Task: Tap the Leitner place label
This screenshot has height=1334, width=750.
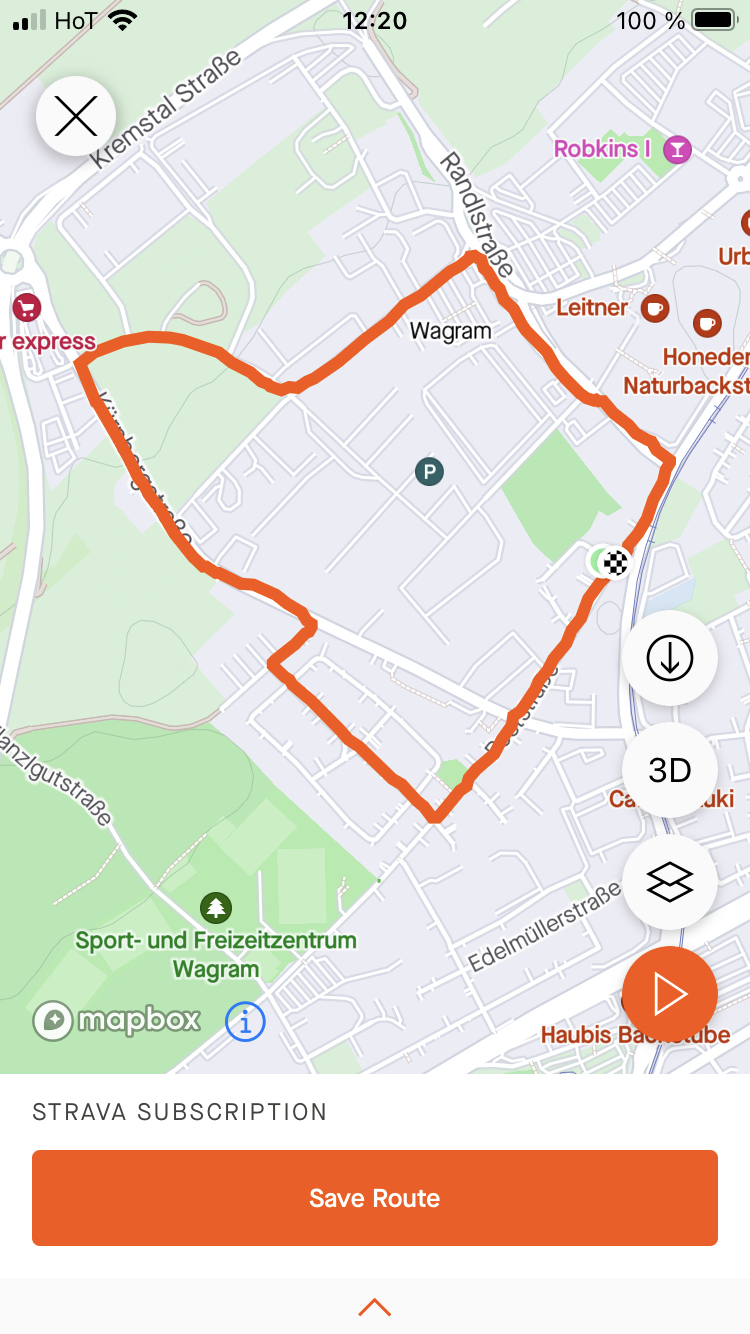Action: (592, 308)
